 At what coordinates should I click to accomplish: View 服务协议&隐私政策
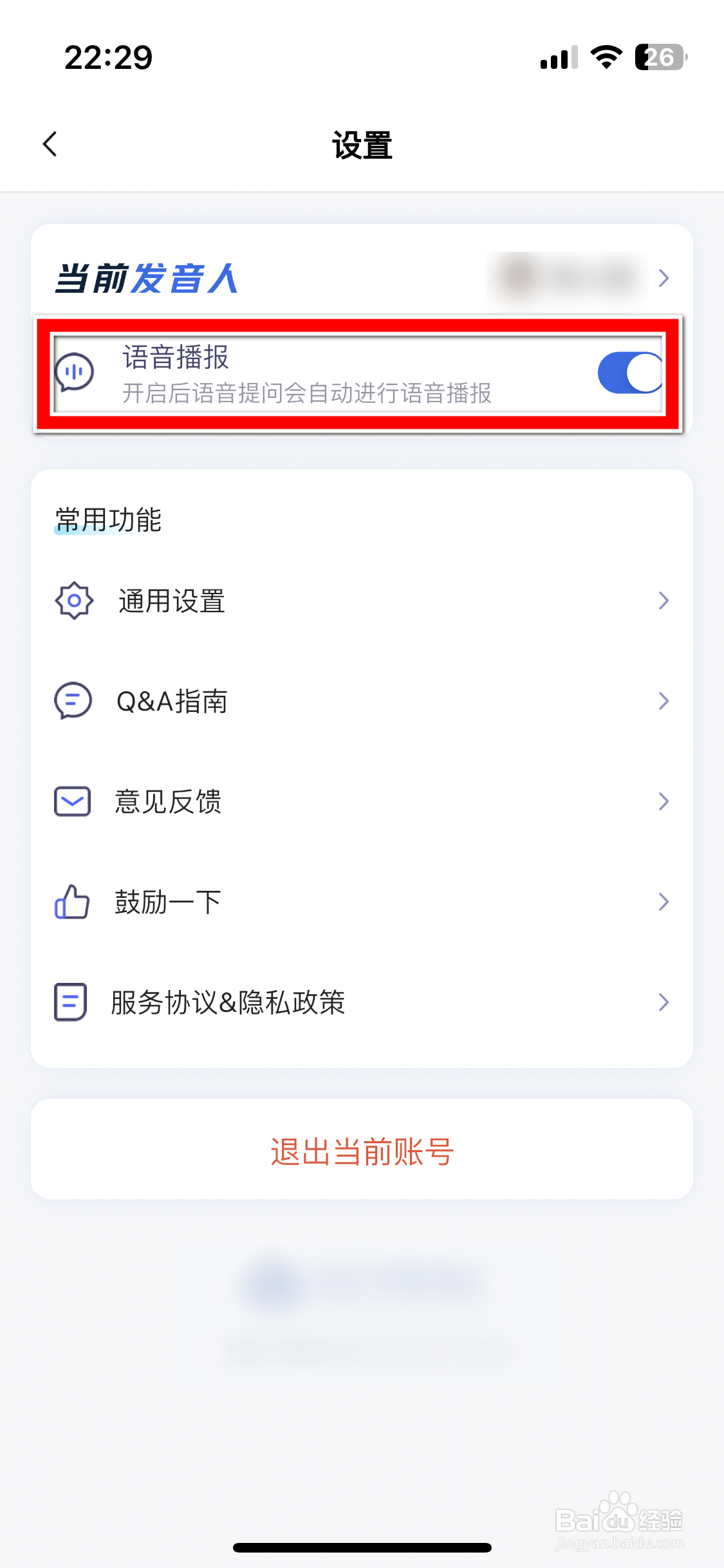coord(362,1002)
